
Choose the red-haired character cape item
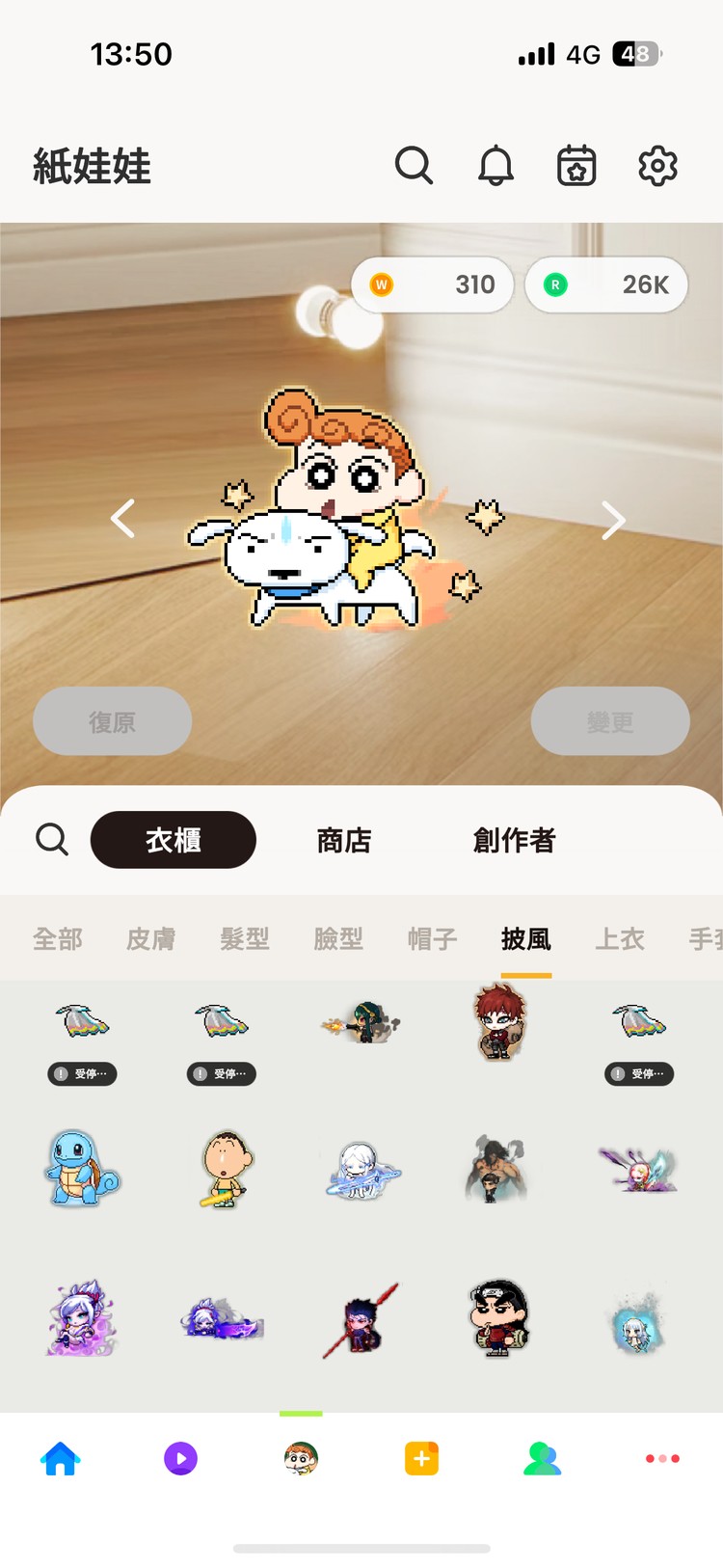498,1022
